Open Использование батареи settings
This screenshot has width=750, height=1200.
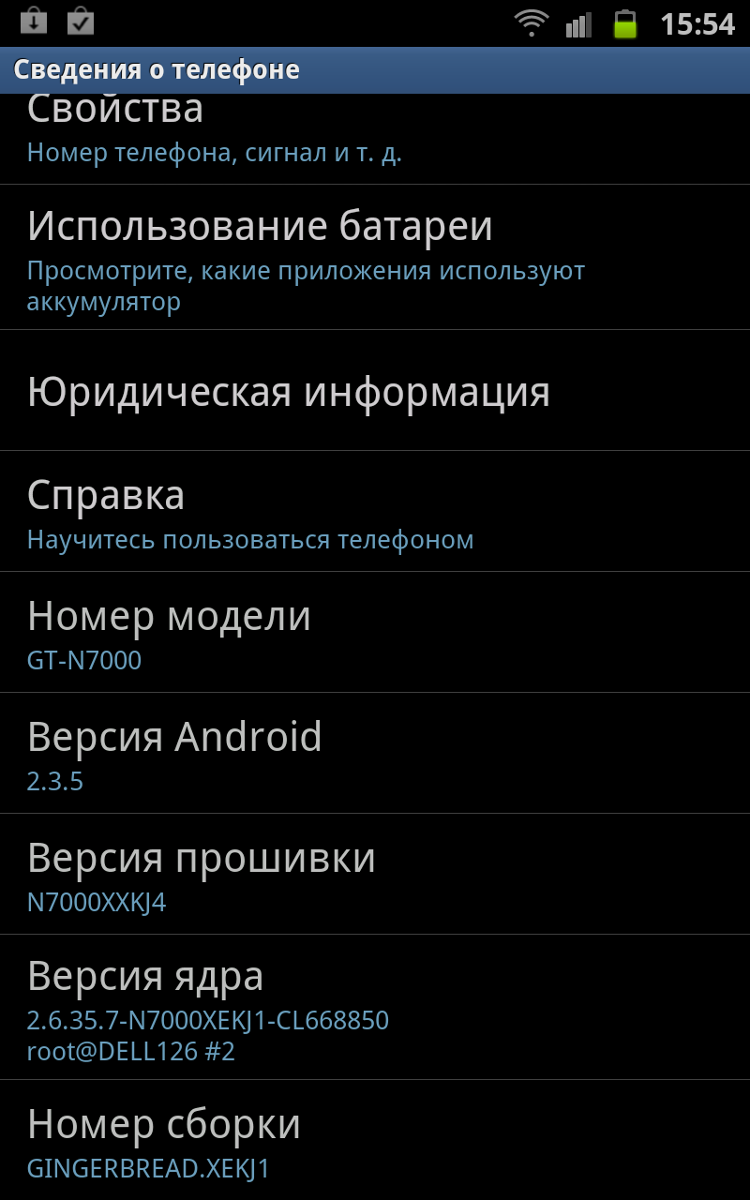(x=375, y=257)
